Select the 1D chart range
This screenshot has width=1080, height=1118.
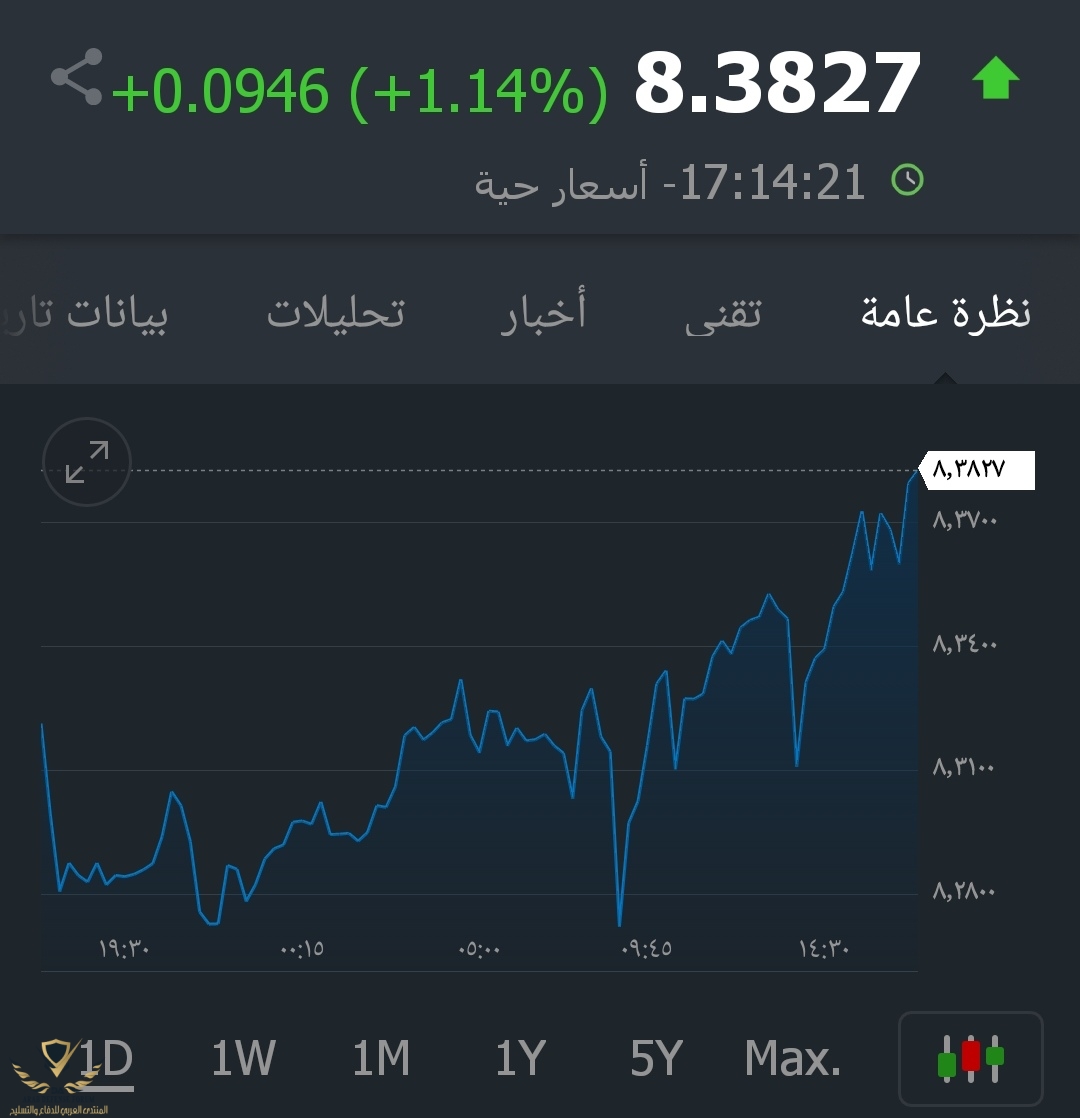coord(105,1057)
